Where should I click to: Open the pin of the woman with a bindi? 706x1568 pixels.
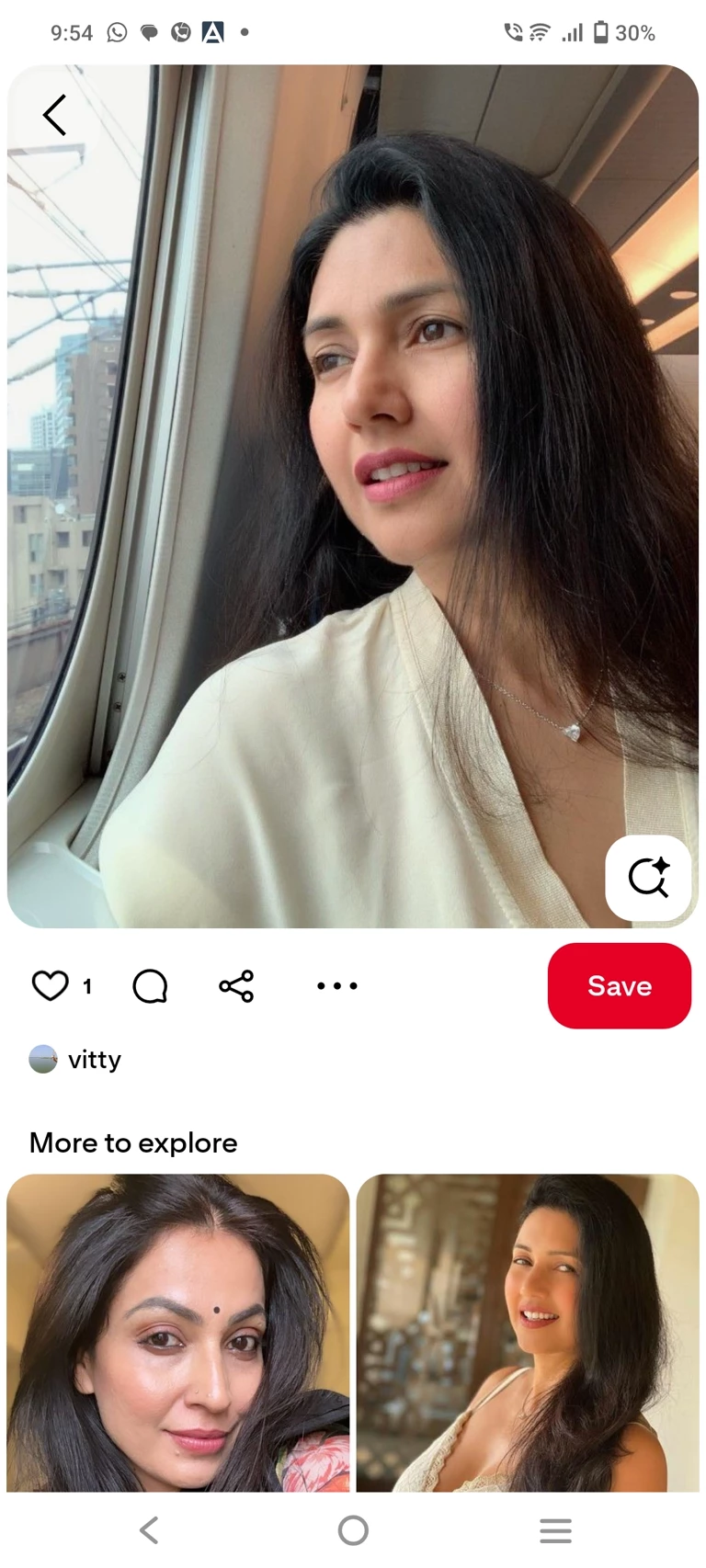click(177, 1331)
